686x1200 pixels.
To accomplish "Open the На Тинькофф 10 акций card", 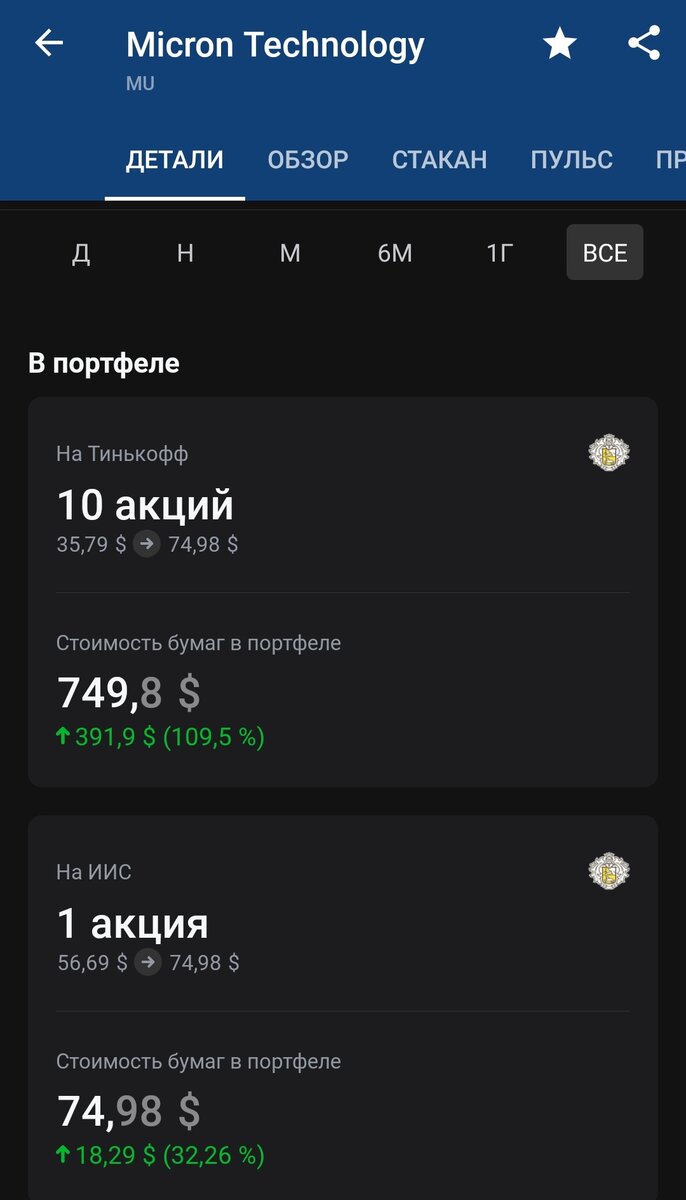I will (343, 592).
